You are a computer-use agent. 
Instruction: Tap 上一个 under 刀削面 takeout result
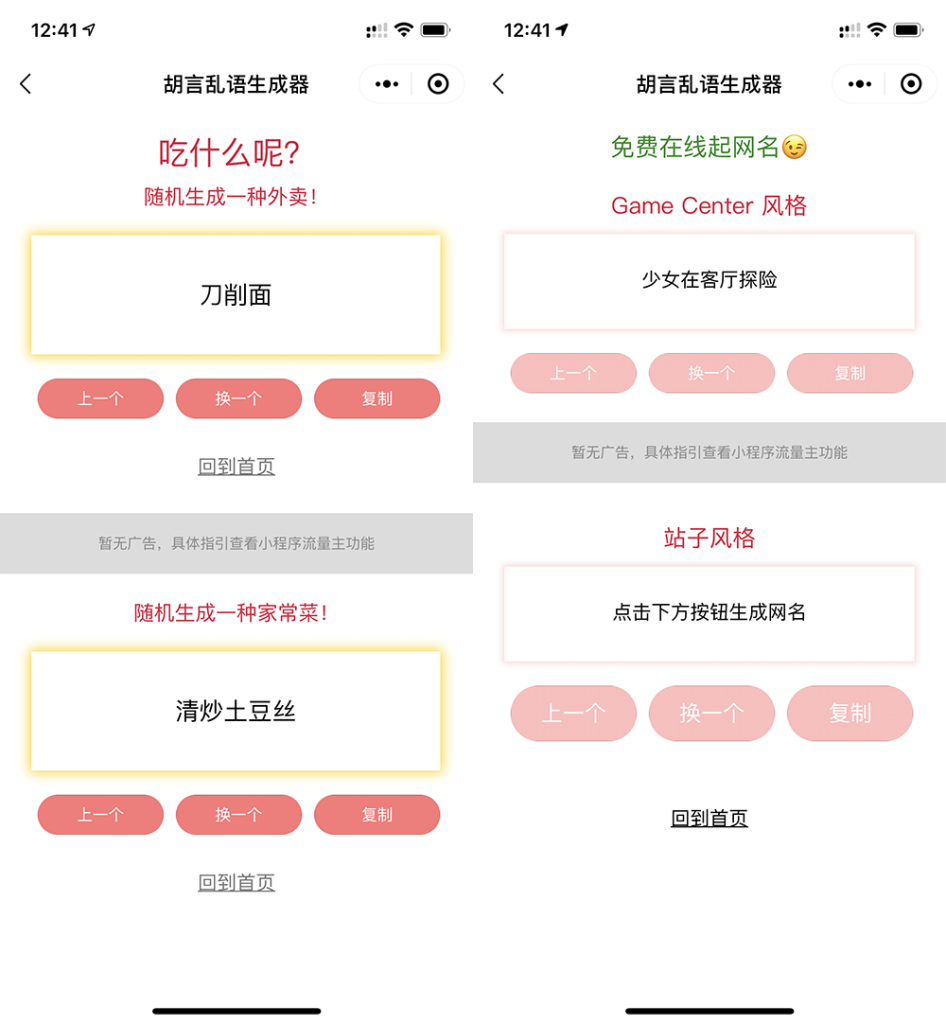coord(100,398)
